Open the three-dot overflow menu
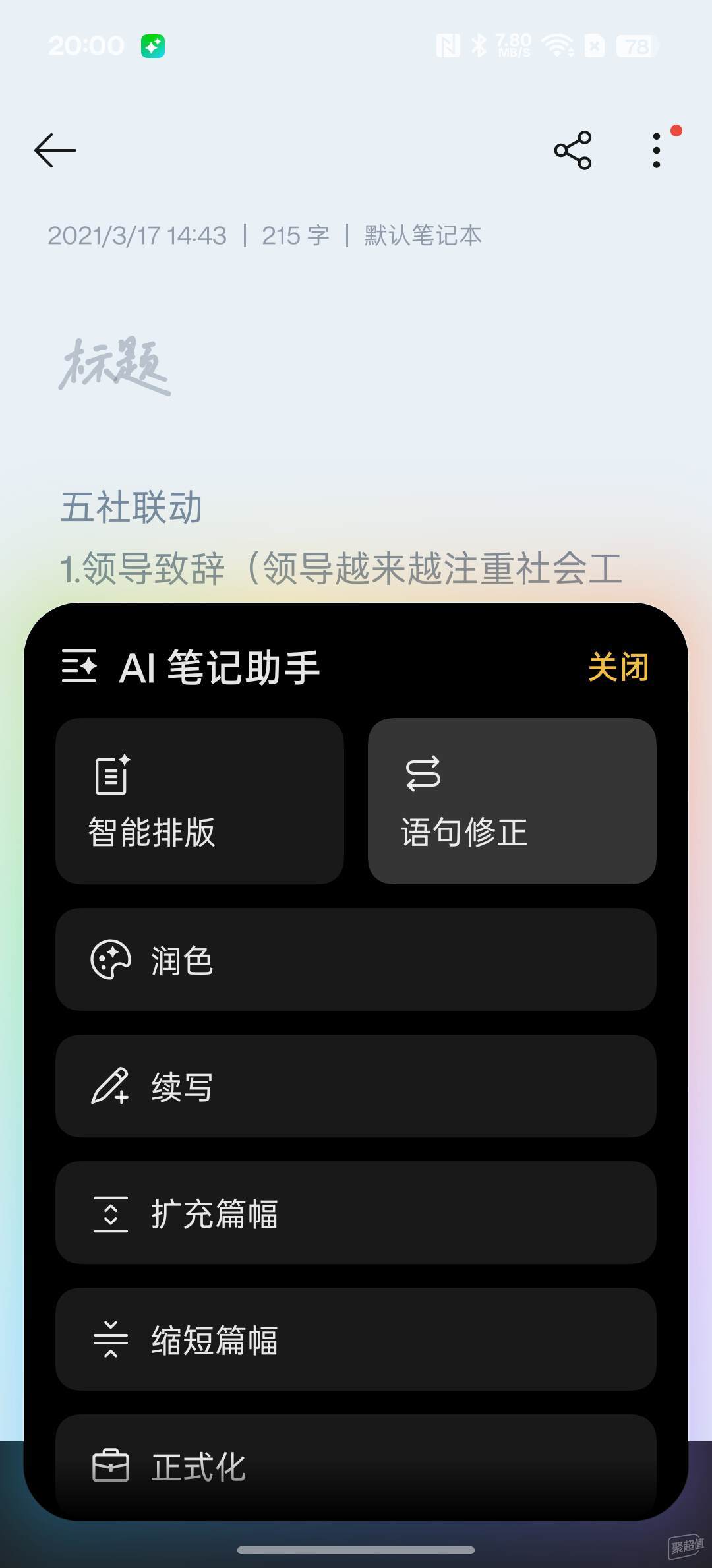712x1568 pixels. tap(657, 150)
